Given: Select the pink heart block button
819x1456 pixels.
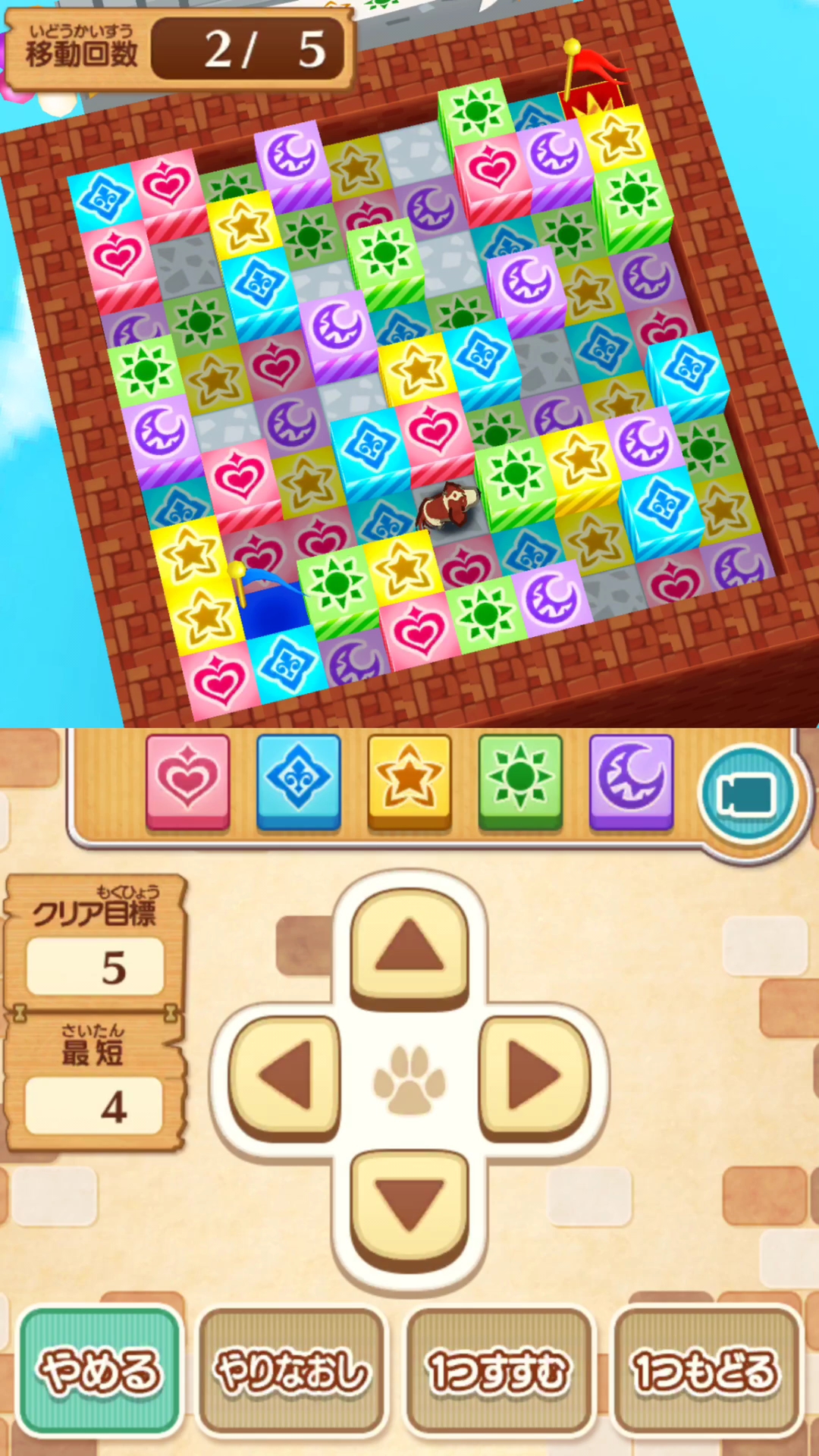Looking at the screenshot, I should click(187, 781).
